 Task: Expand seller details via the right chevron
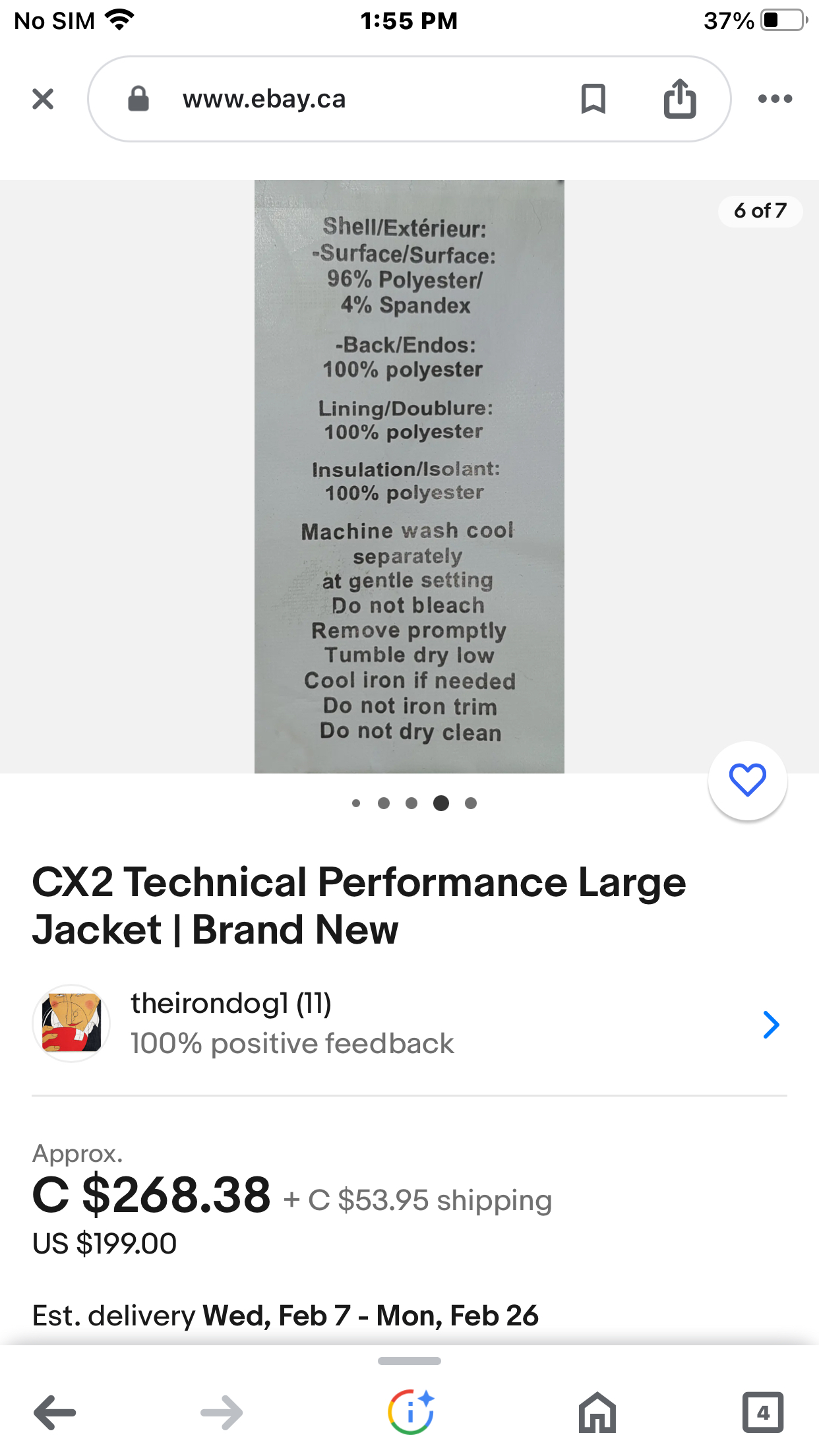click(x=772, y=1024)
